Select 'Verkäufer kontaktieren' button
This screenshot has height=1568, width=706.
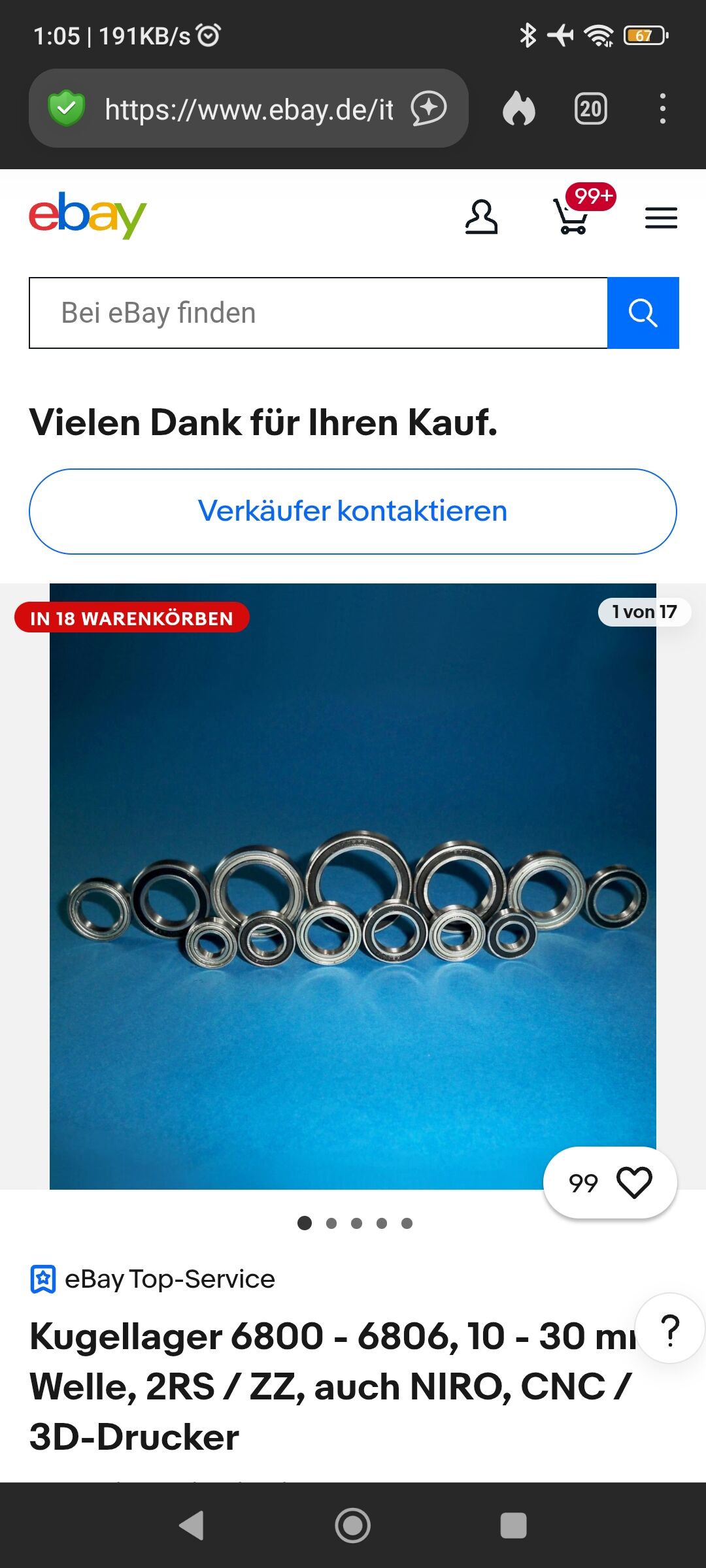(x=352, y=511)
